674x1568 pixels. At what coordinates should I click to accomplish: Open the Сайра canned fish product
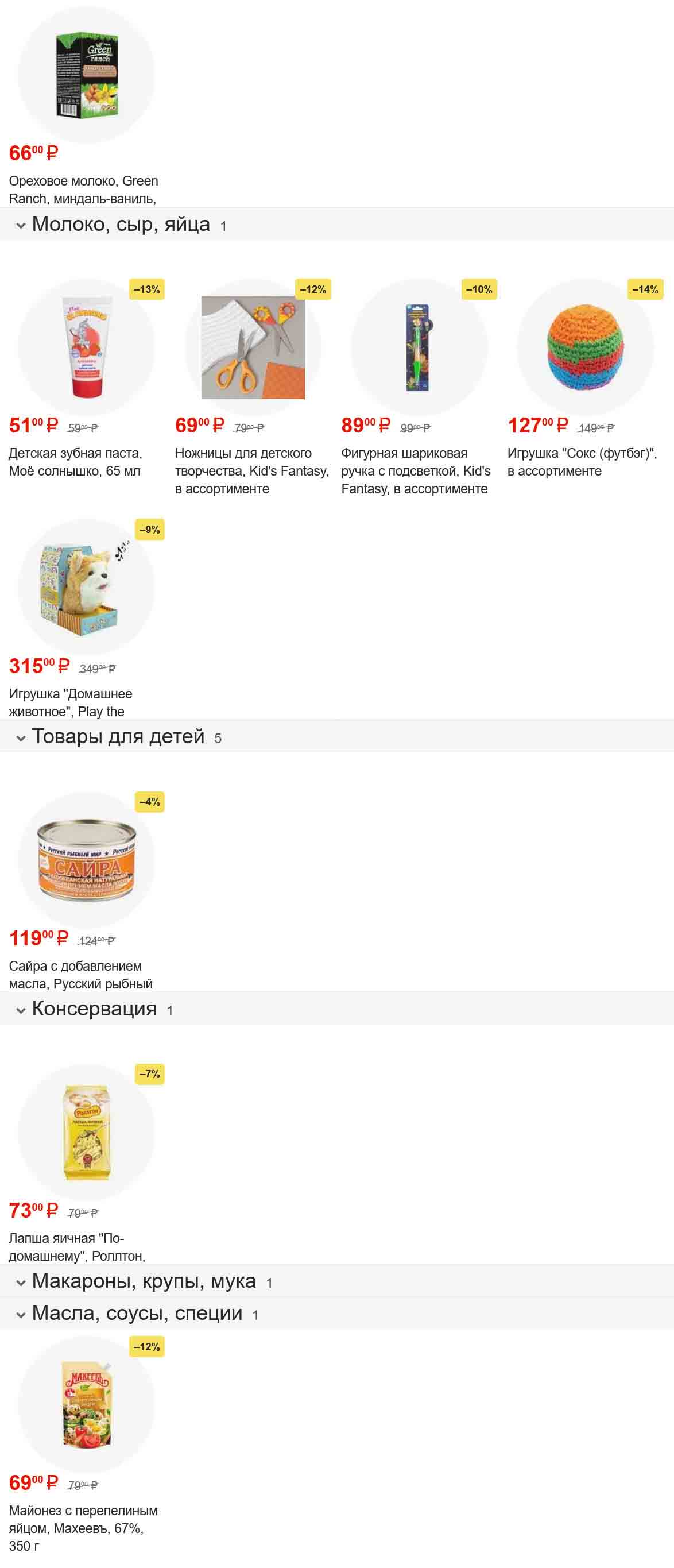(x=86, y=859)
